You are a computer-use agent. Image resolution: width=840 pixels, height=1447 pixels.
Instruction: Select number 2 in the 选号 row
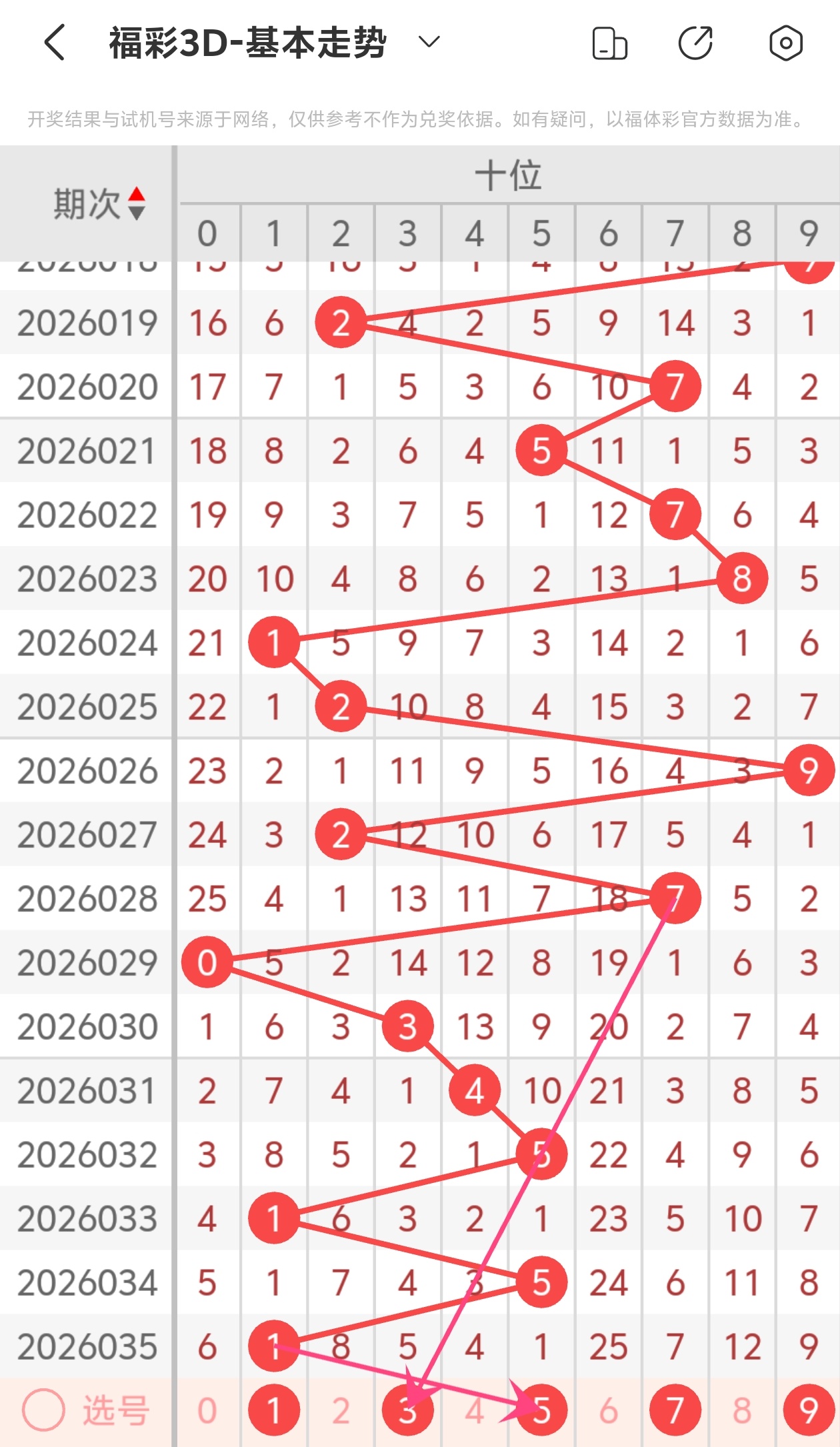(341, 1411)
